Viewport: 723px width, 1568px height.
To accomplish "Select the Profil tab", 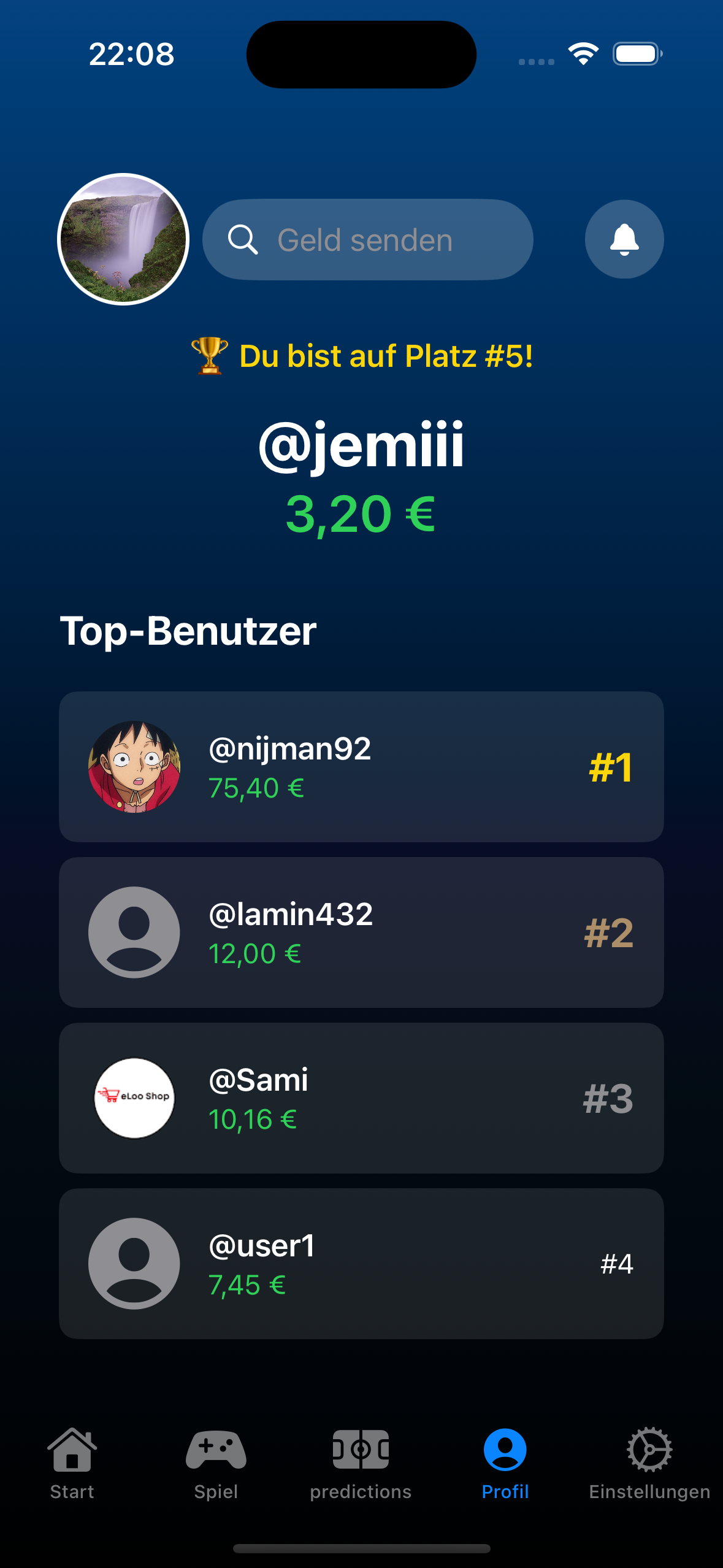I will point(505,1463).
